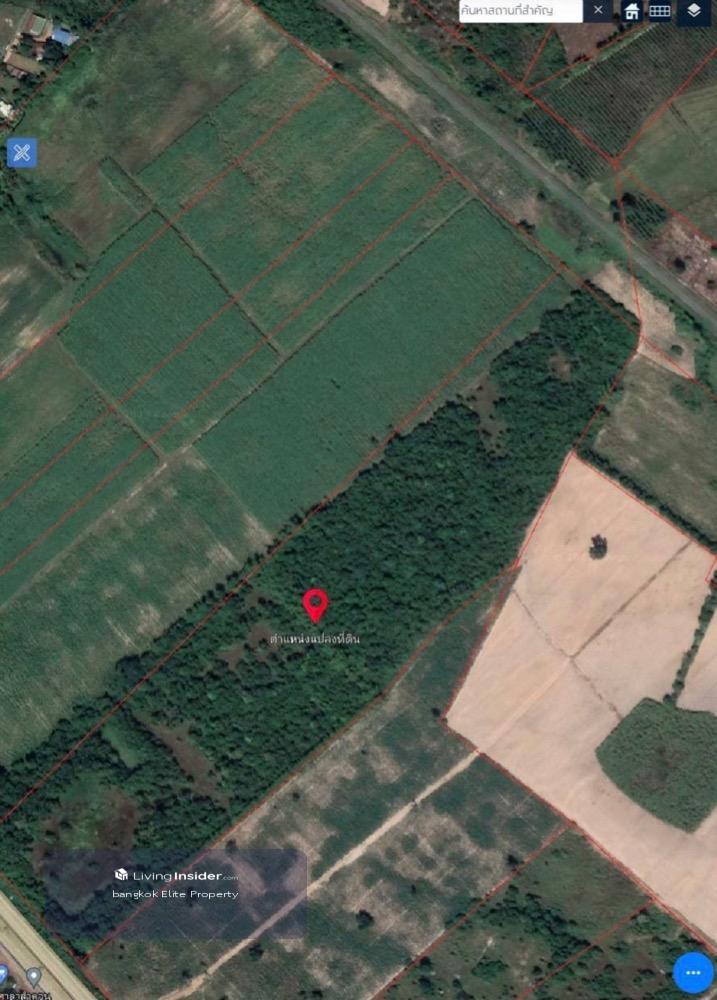This screenshot has height=1000, width=717.
Task: Tap the red land parcel pin
Action: pyautogui.click(x=315, y=605)
